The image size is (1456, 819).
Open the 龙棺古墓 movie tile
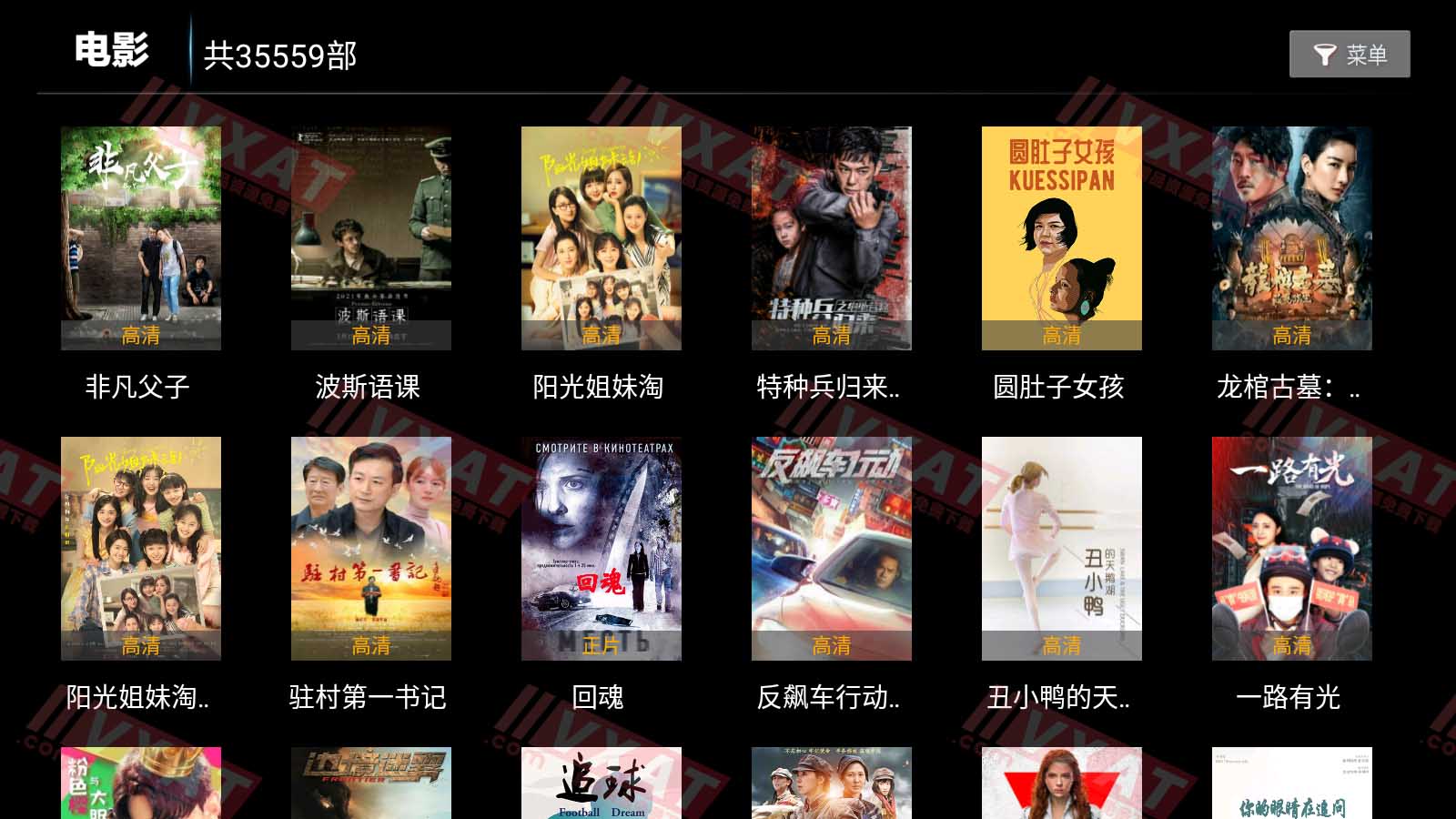tap(1291, 238)
